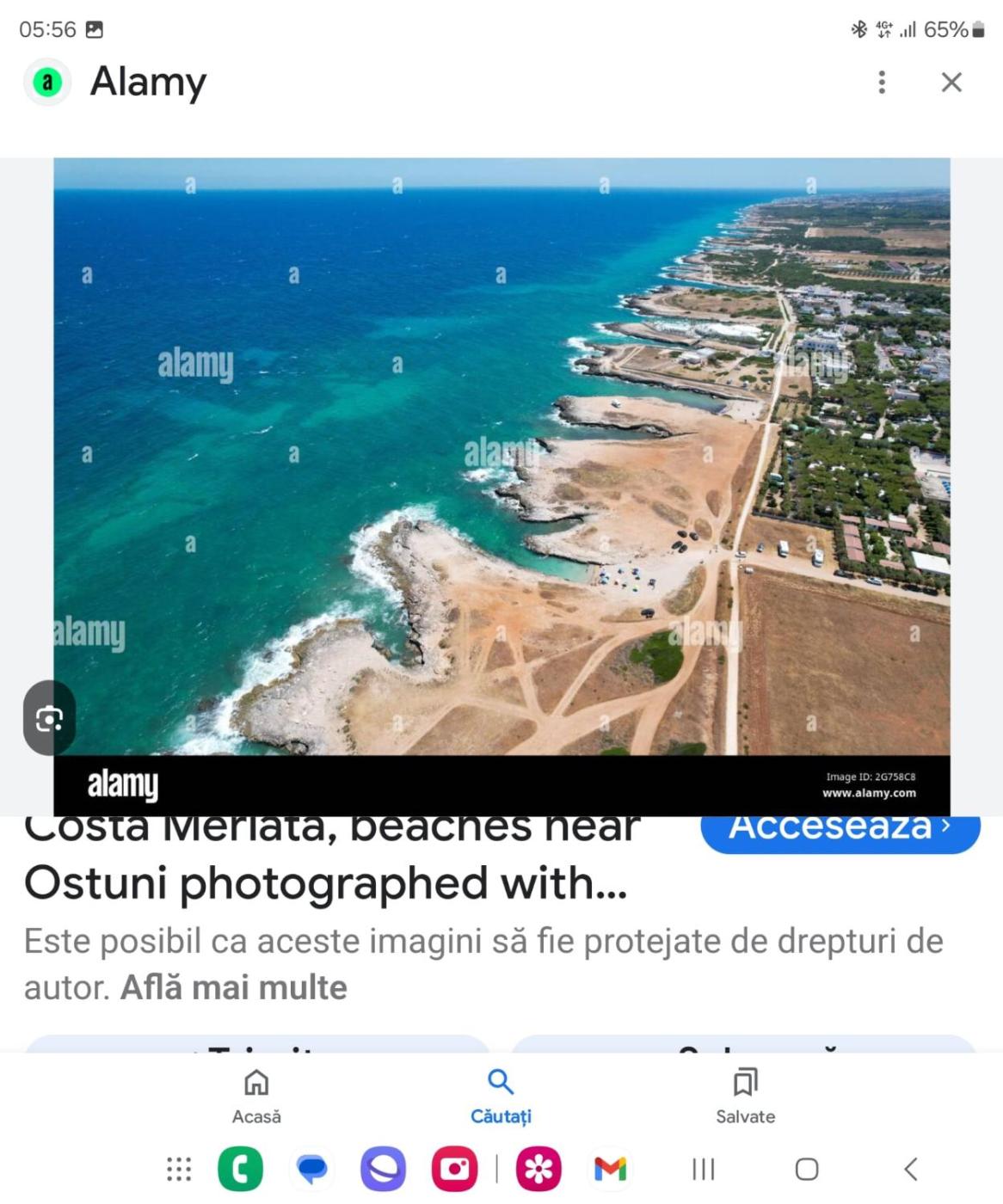Switch to the Căutați tab
The image size is (1003, 1204).
click(x=501, y=1096)
